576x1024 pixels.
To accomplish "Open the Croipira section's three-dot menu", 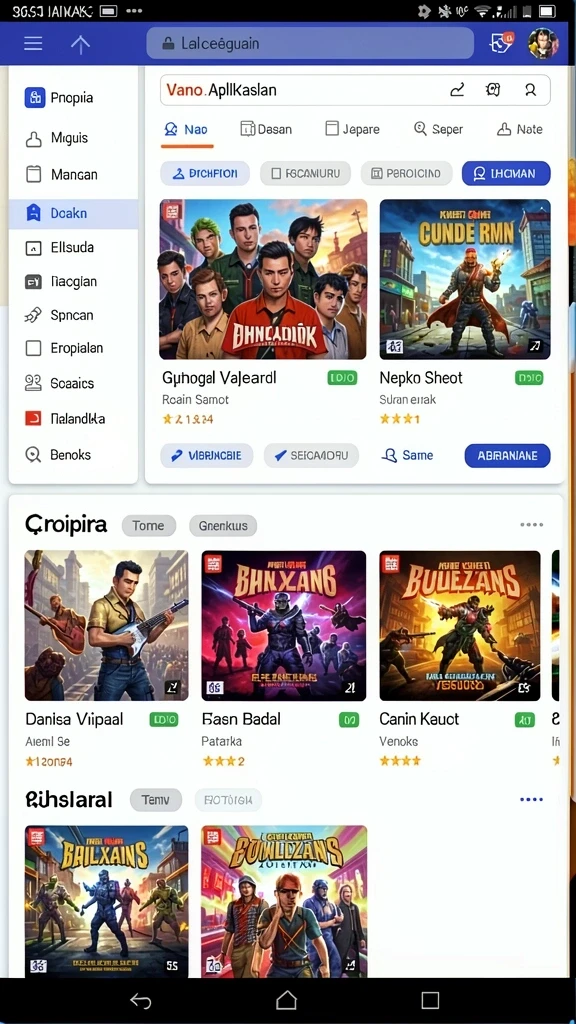I will [532, 525].
